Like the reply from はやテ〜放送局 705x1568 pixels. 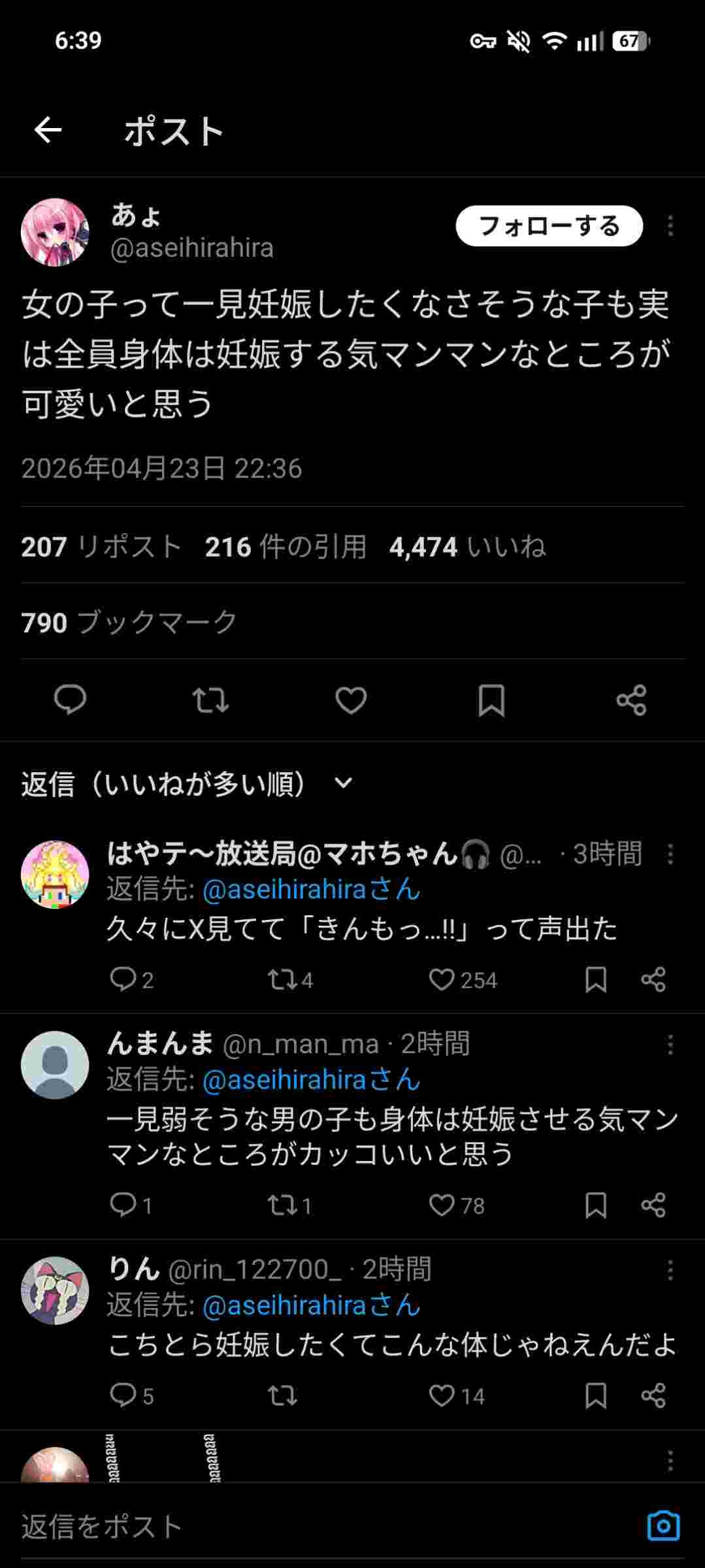442,979
